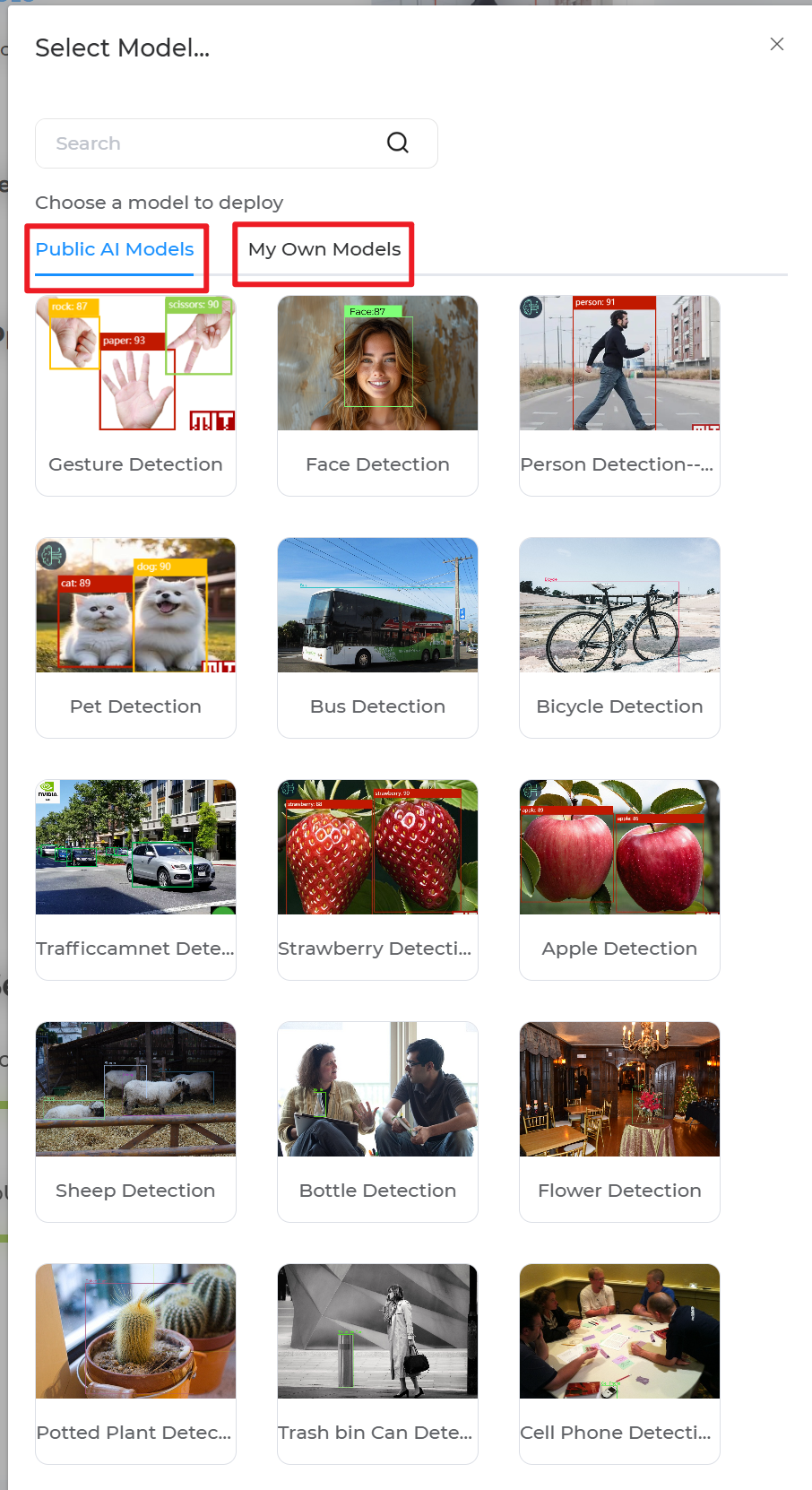This screenshot has height=1490, width=812.
Task: Select the Bus Detection card
Action: click(x=377, y=637)
